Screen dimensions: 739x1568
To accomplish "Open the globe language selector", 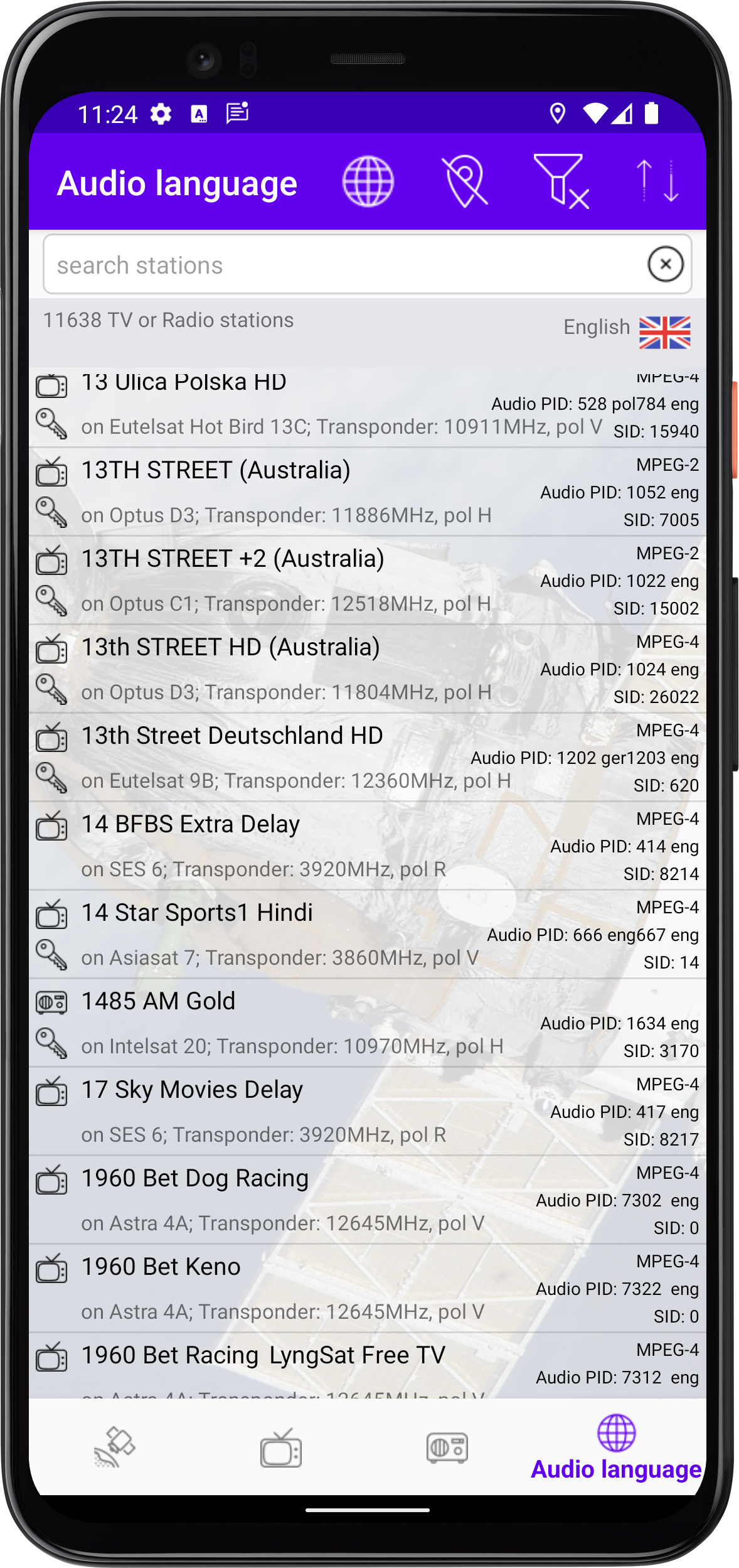I will [x=368, y=181].
